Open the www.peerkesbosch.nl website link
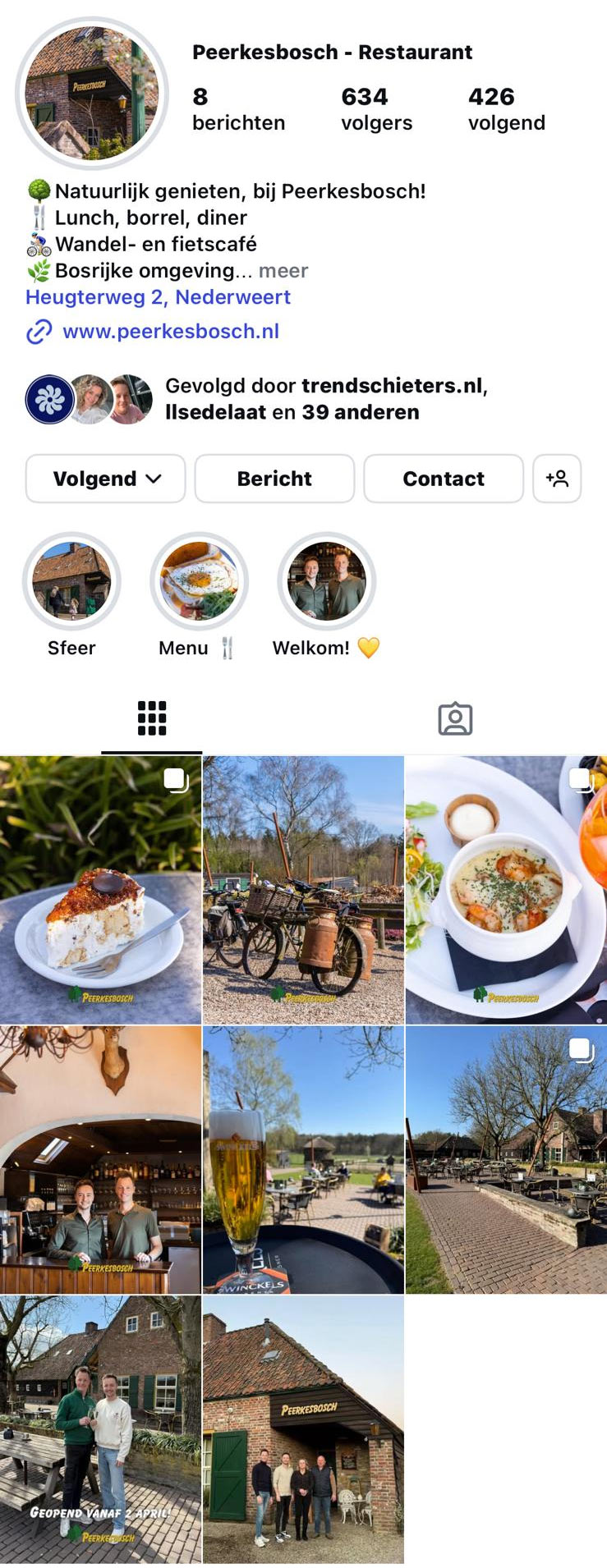The width and height of the screenshot is (607, 1568). click(x=171, y=332)
